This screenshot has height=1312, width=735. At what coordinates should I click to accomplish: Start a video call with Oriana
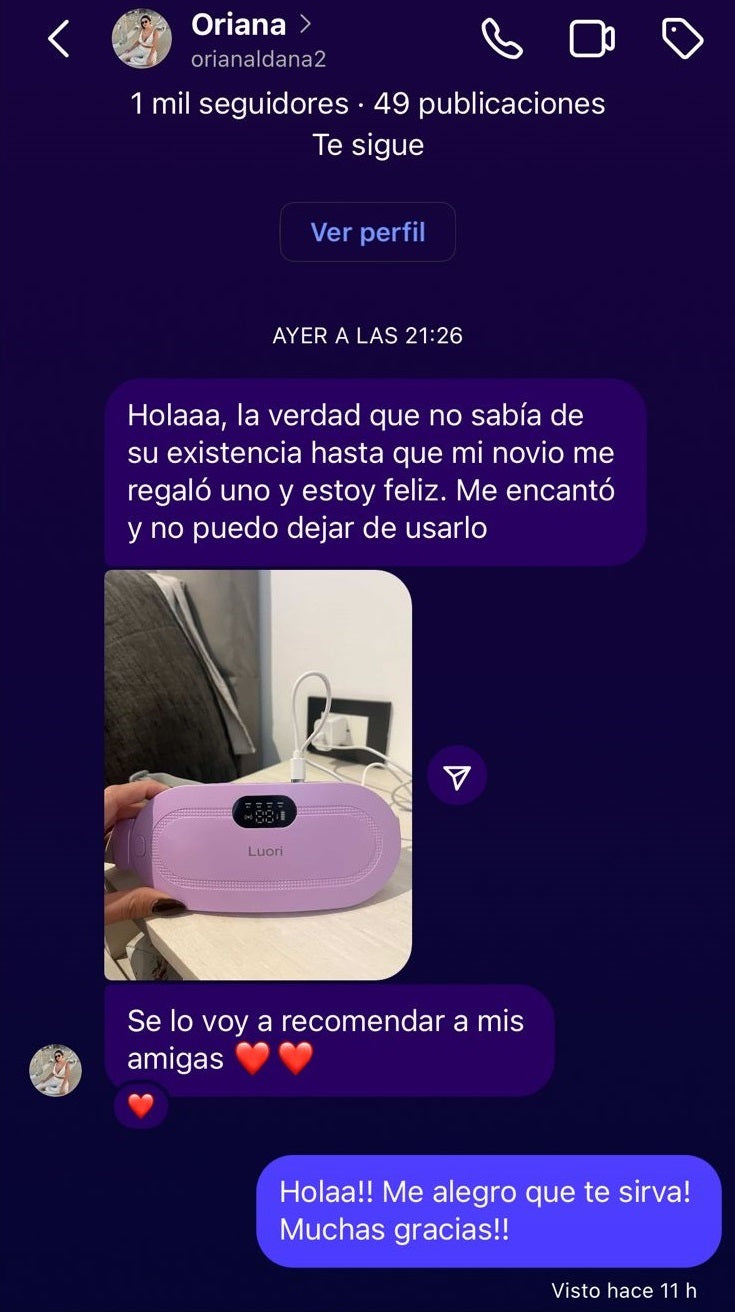click(592, 39)
